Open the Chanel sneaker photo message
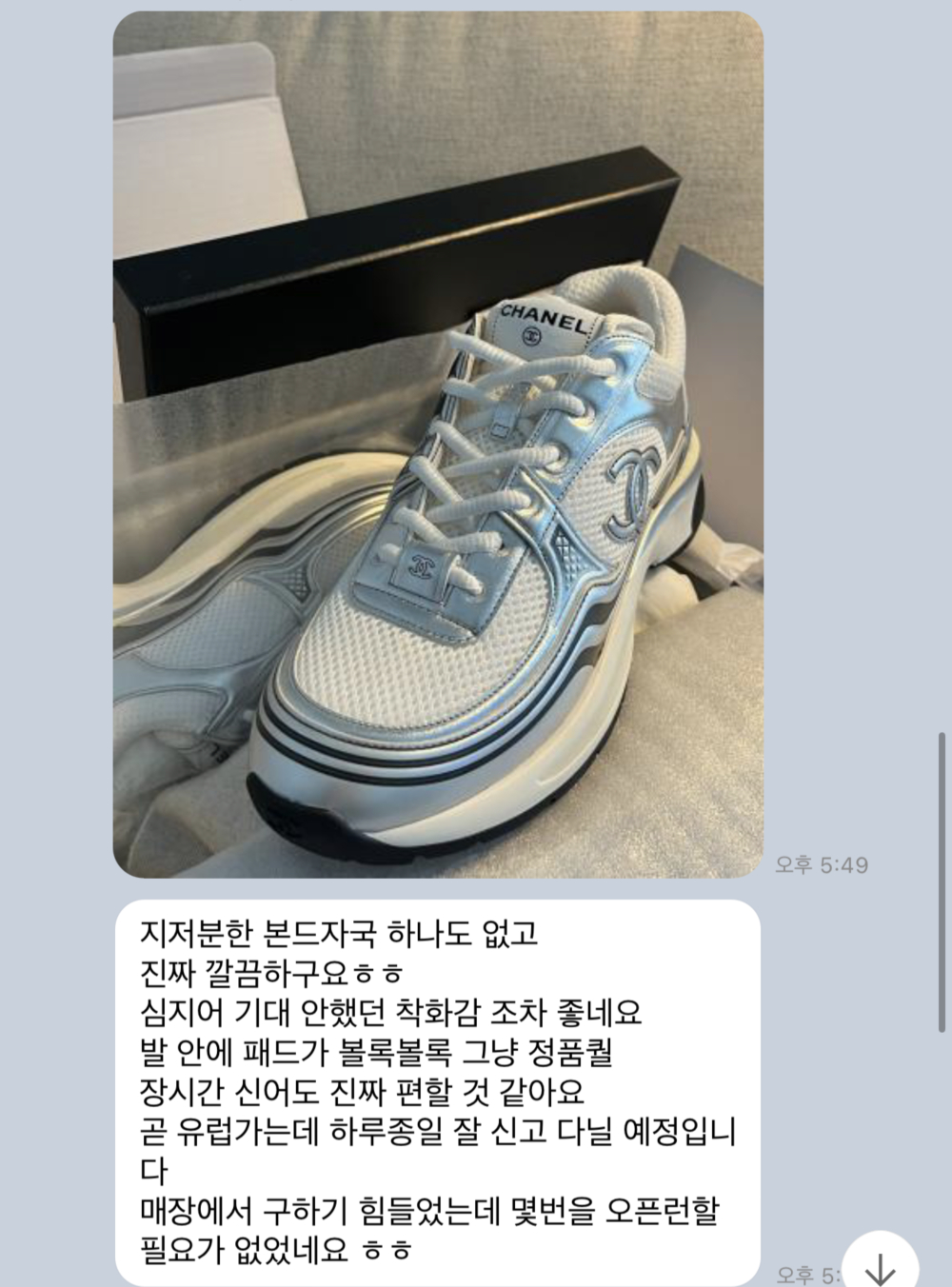This screenshot has width=952, height=1287. (x=438, y=445)
